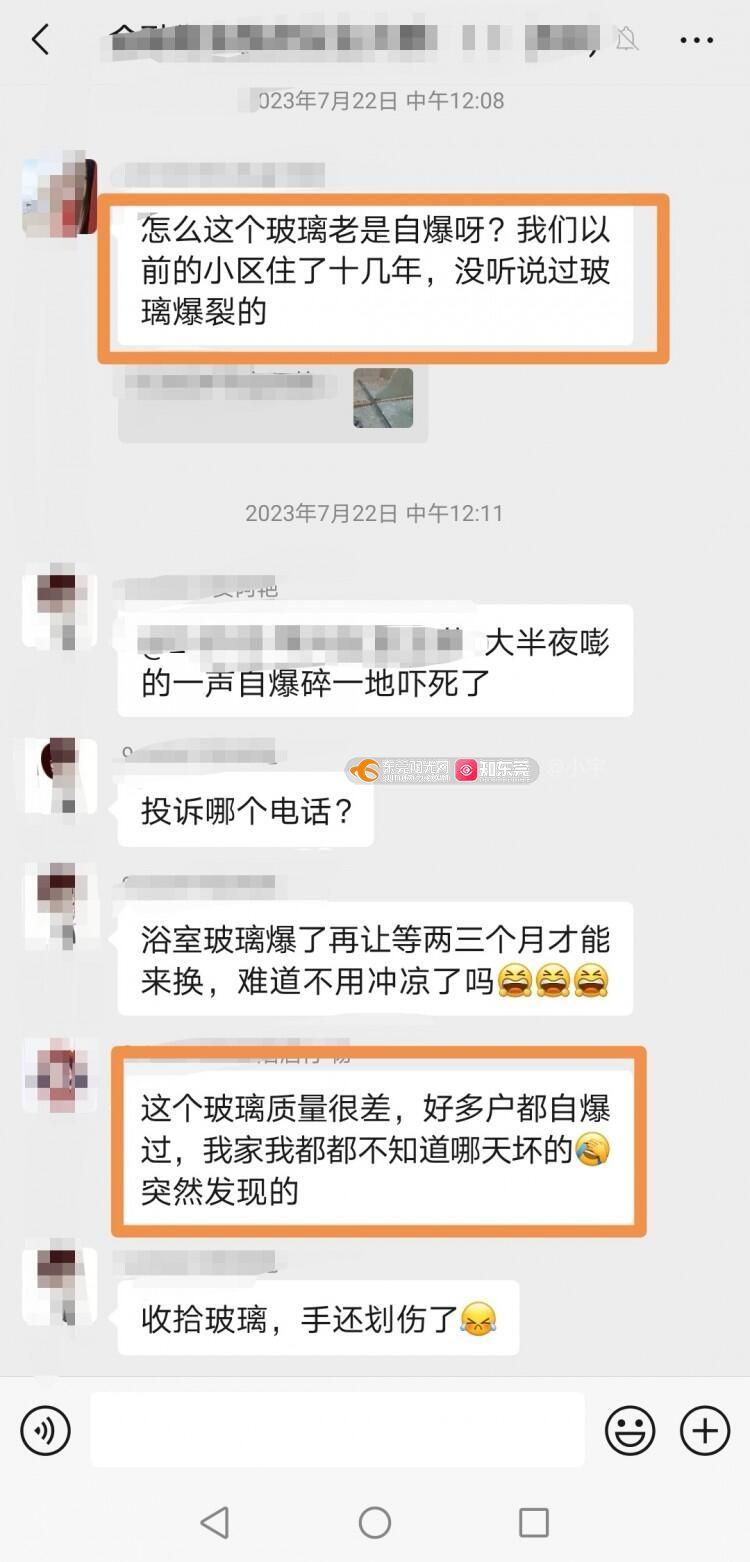This screenshot has width=750, height=1562.
Task: Go back from the group chat
Action: (x=40, y=40)
